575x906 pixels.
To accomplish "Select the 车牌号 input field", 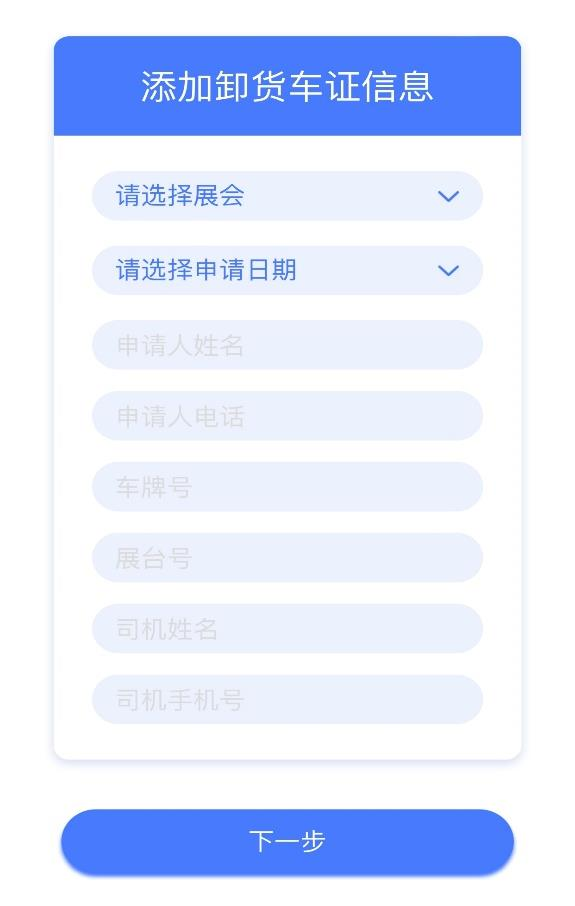I will click(287, 487).
